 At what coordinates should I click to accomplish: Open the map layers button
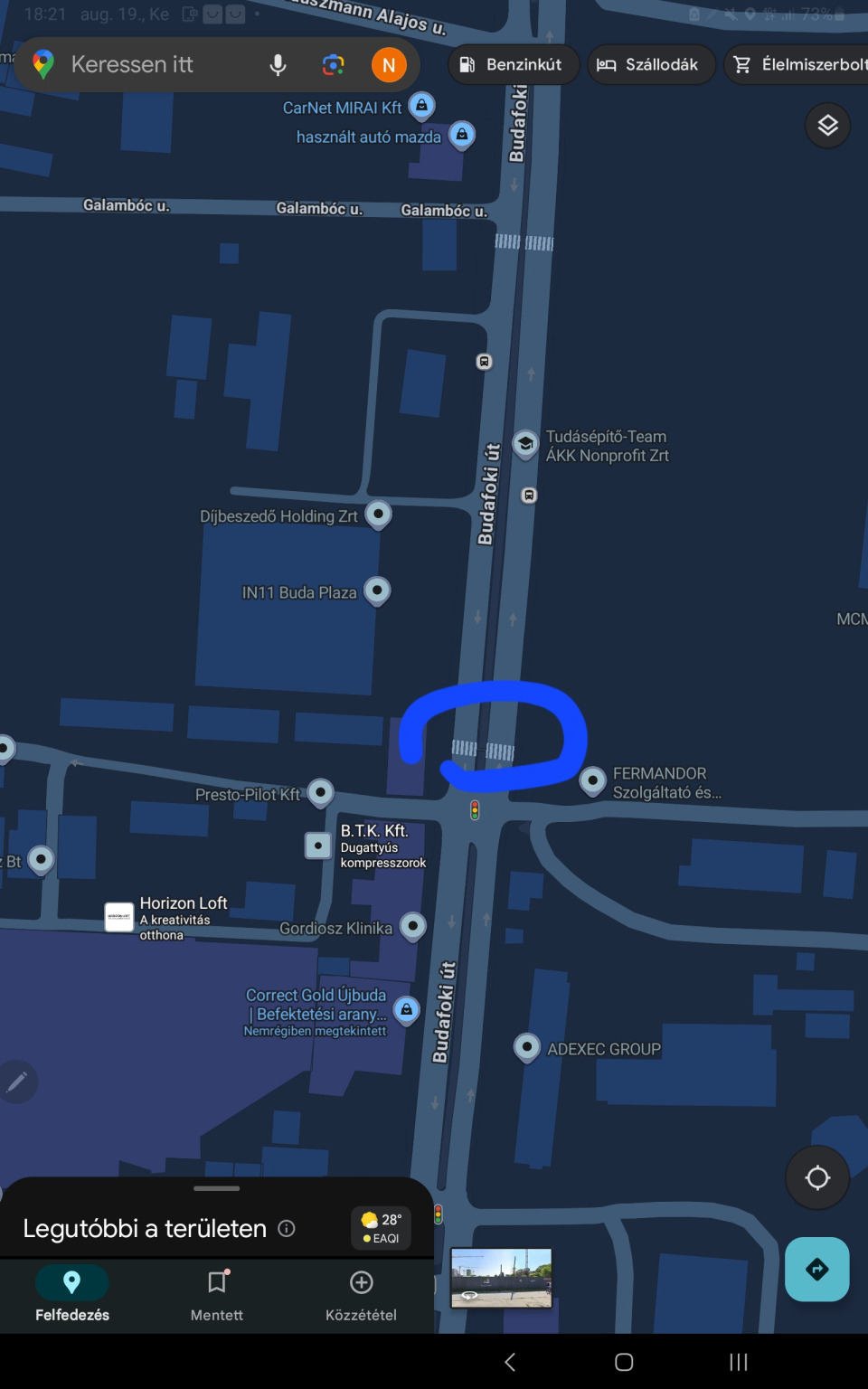tap(827, 126)
